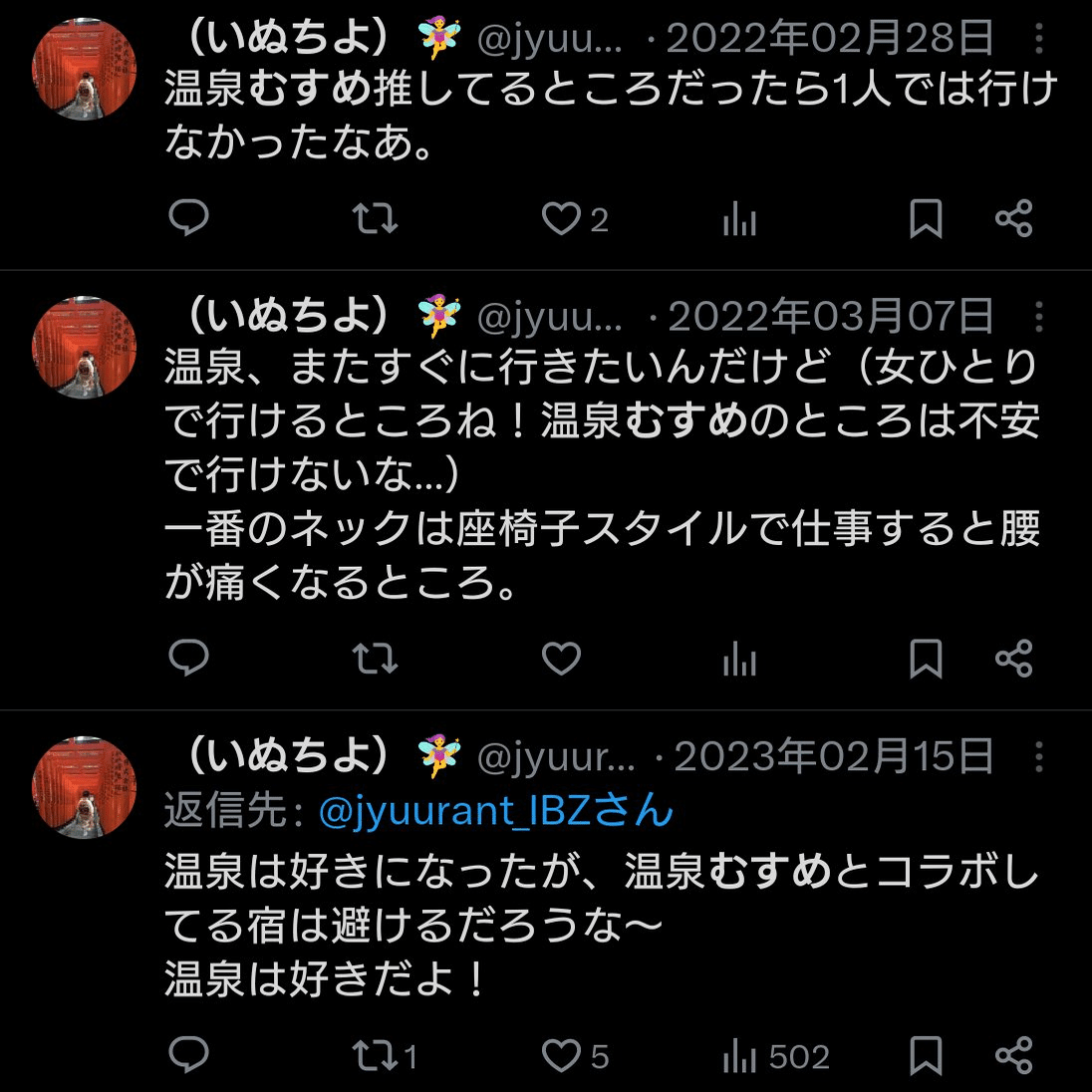This screenshot has height=1092, width=1092.
Task: View analytics of the 2022年03月07日 tweet
Action: coord(739,658)
